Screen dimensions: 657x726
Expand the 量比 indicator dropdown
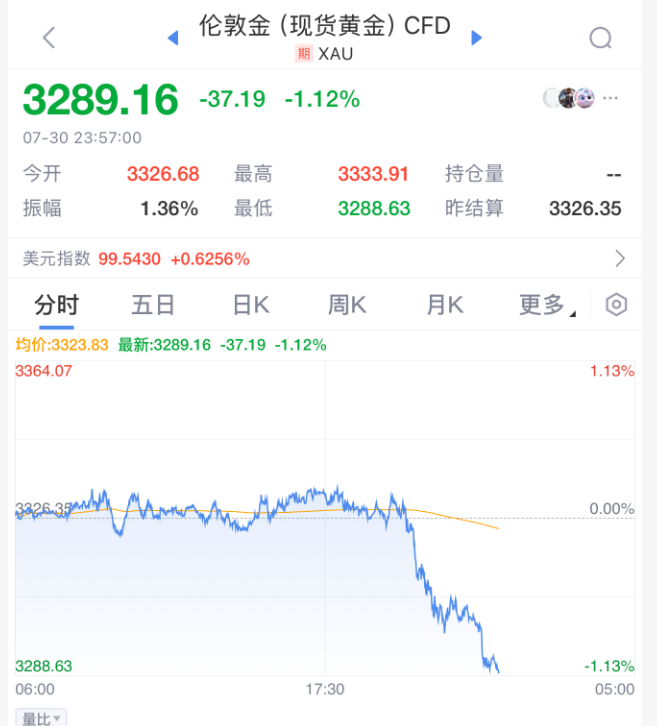coord(43,718)
